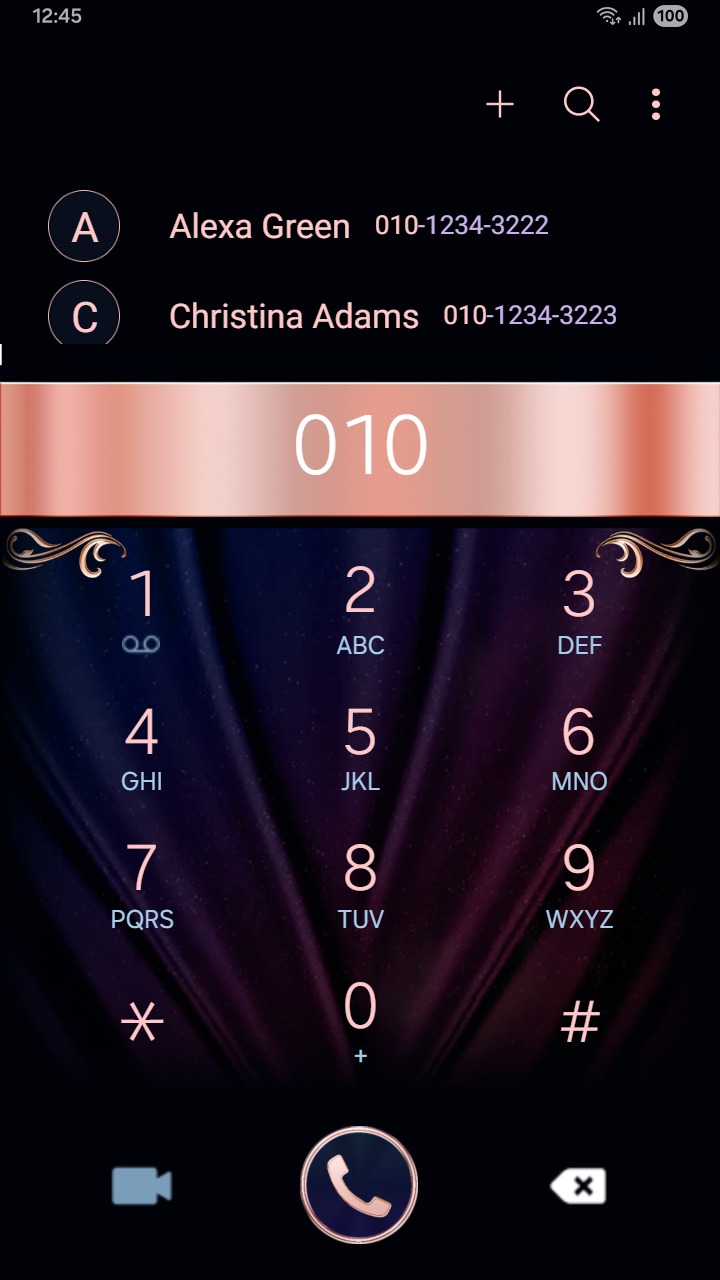Enter digit 6 MNO
720x1280 pixels.
[579, 748]
